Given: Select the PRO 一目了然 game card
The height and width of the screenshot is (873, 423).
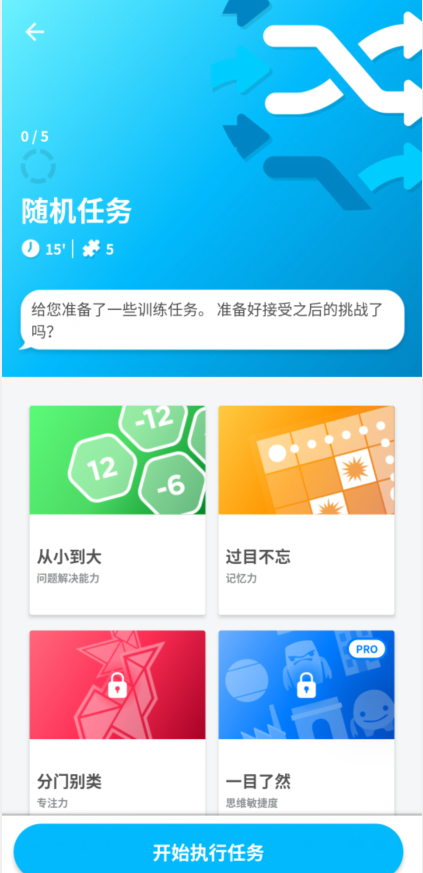Looking at the screenshot, I should (x=306, y=722).
